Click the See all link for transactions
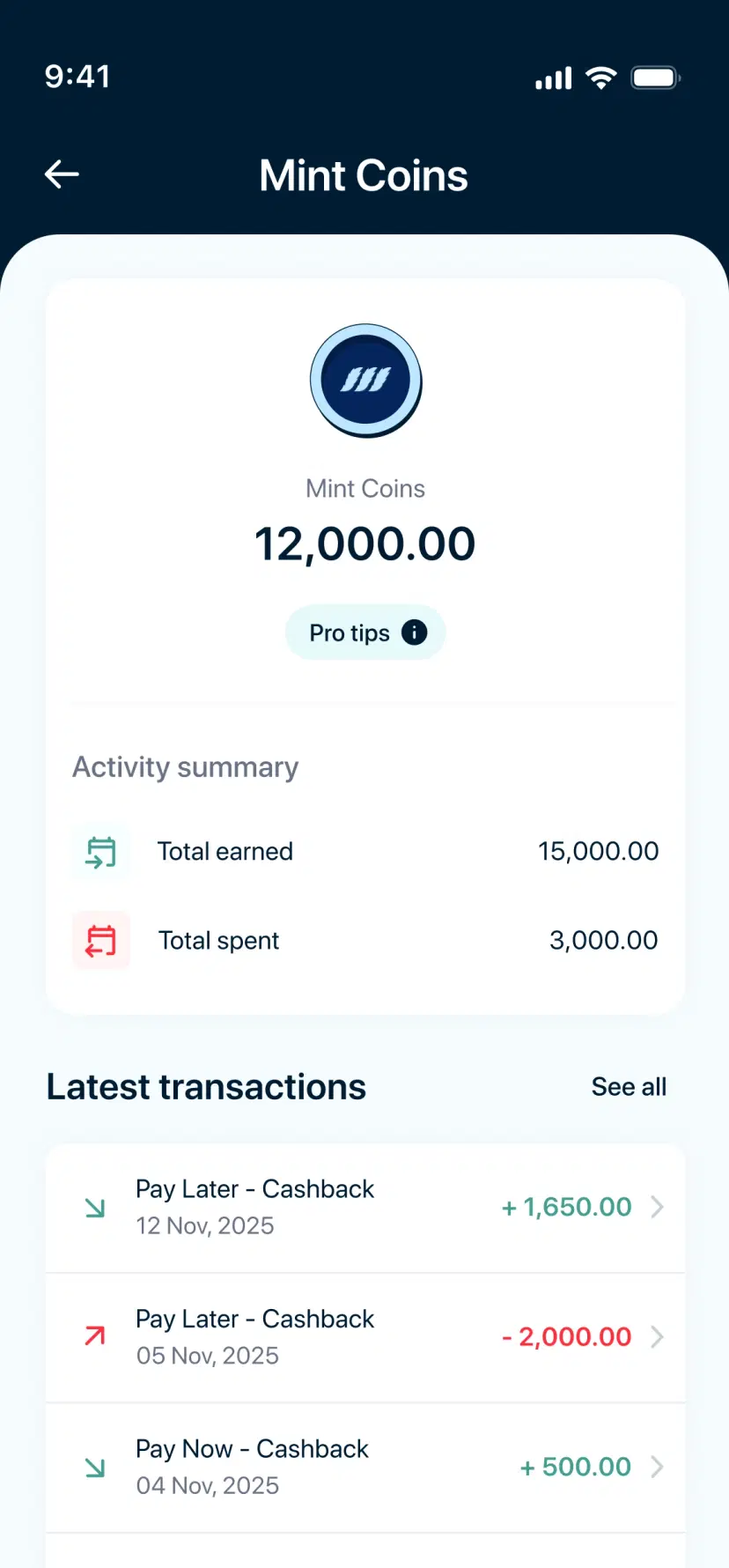This screenshot has height=1568, width=729. (x=629, y=1086)
